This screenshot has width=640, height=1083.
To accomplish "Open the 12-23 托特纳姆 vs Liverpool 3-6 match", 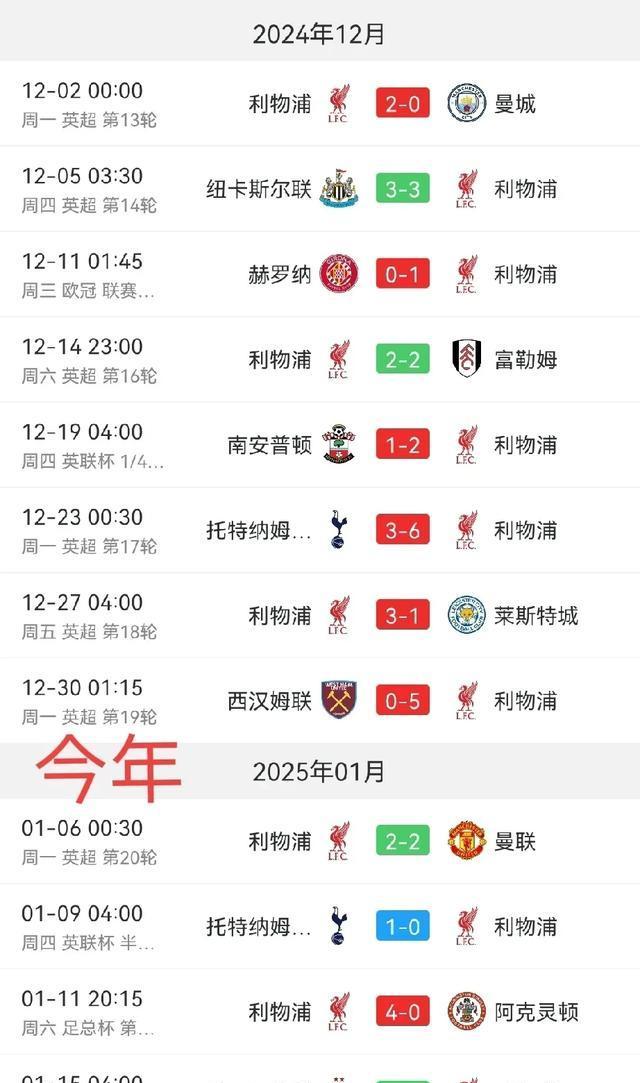I will [x=402, y=530].
